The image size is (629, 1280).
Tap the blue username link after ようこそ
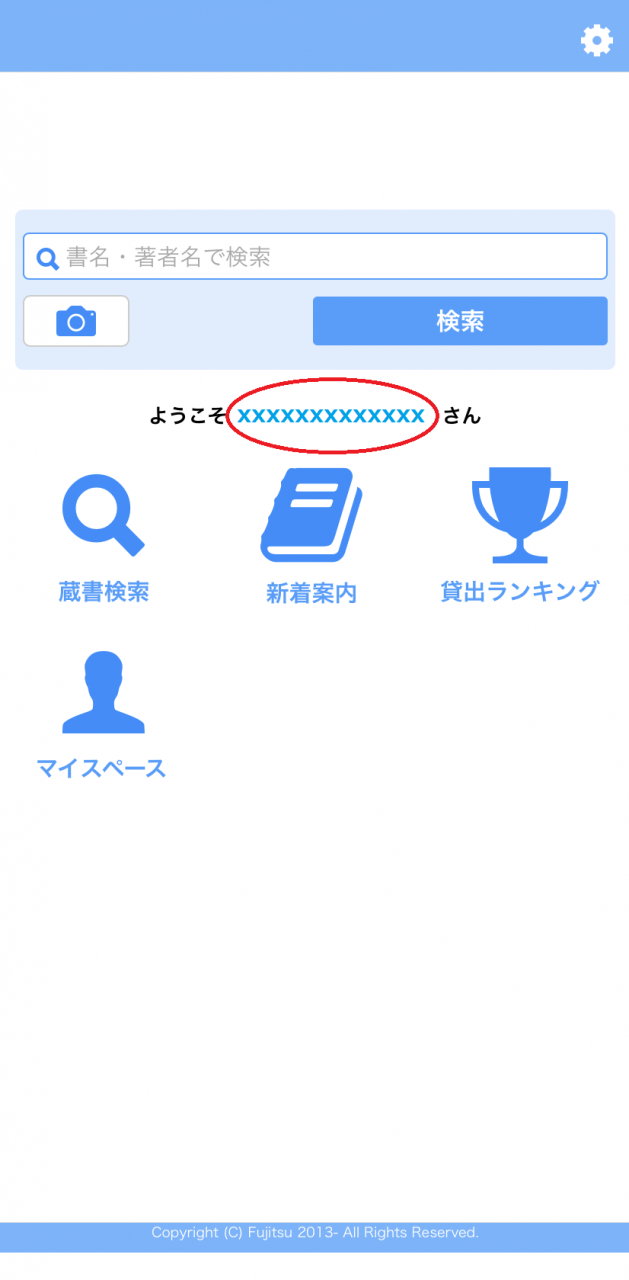(x=330, y=415)
